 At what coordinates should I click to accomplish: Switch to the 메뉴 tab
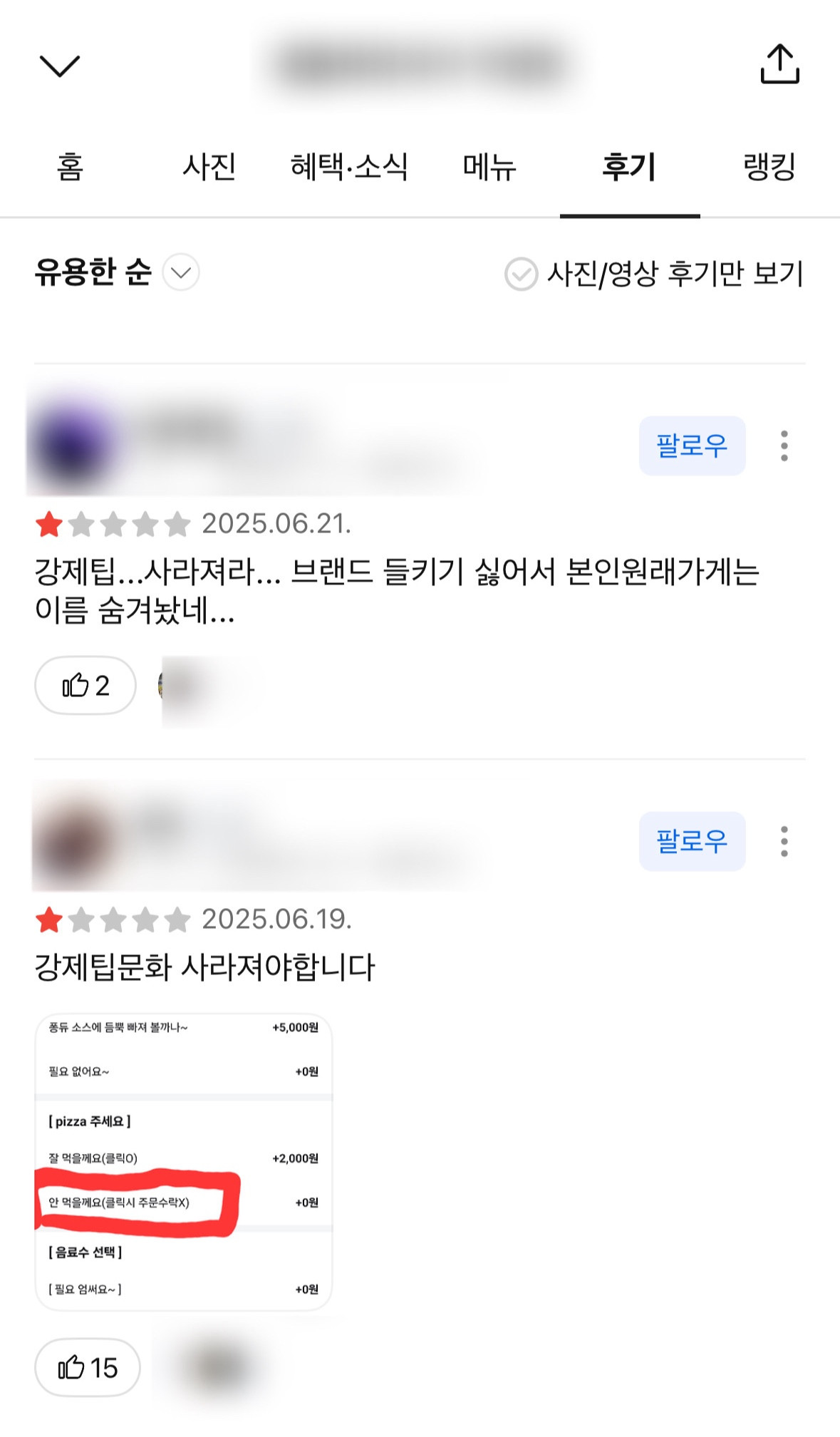(489, 168)
